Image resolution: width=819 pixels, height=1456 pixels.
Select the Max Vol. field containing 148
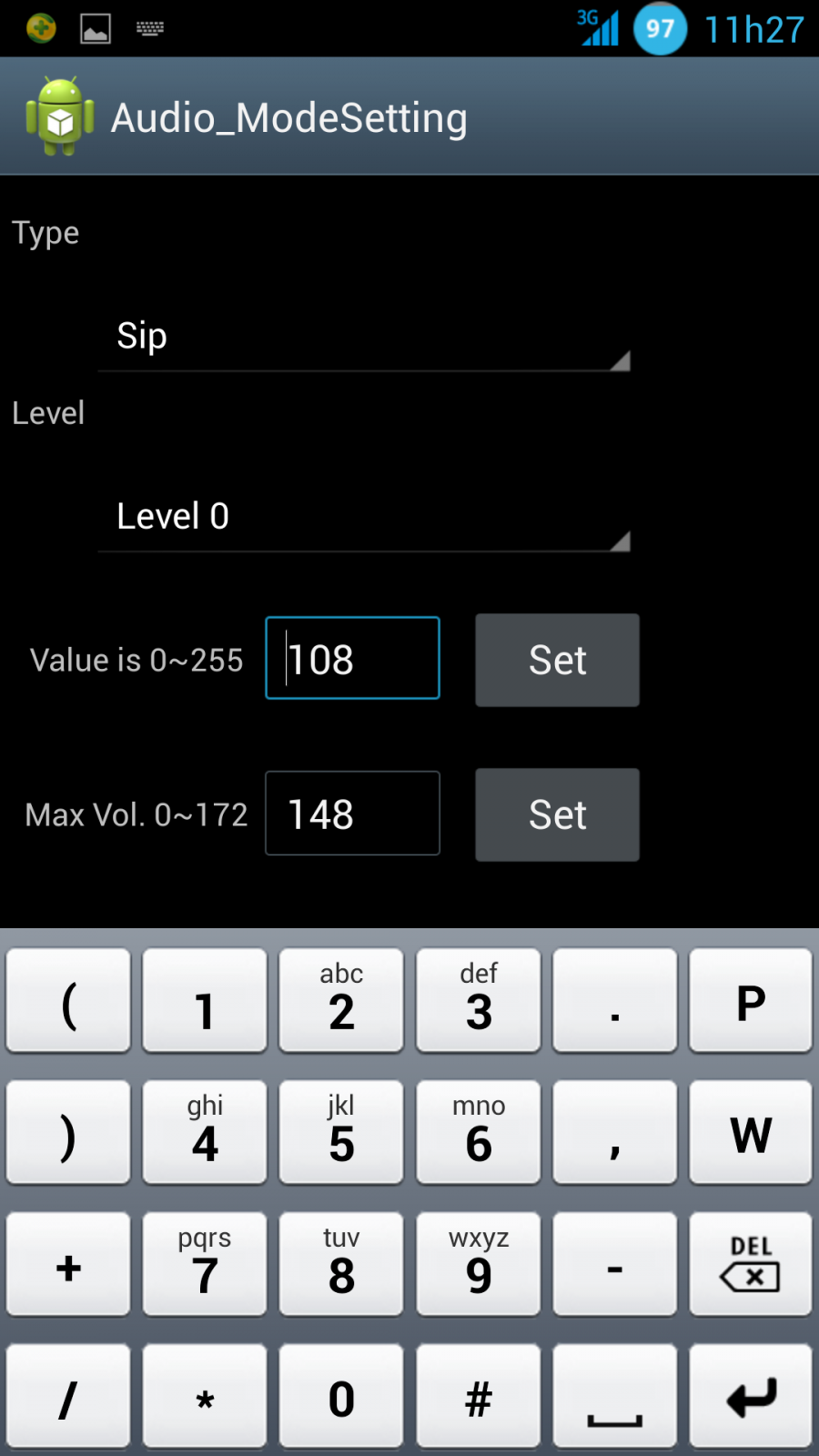pyautogui.click(x=352, y=814)
